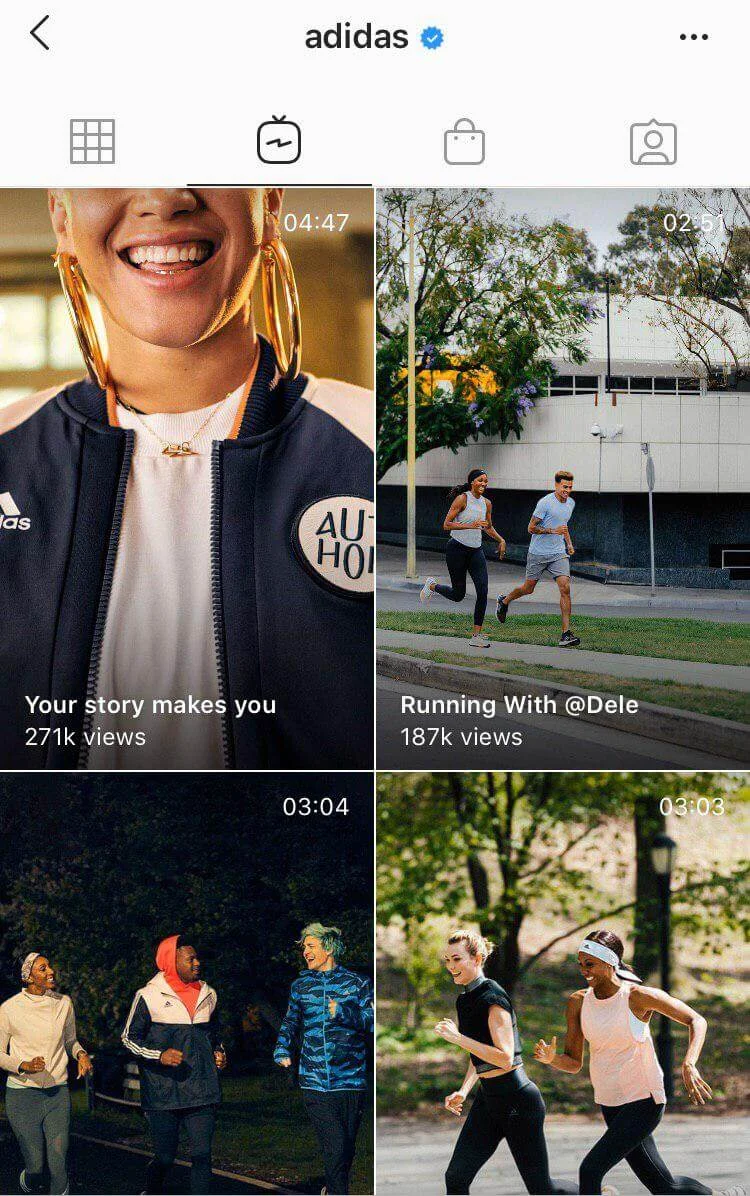The height and width of the screenshot is (1196, 750).
Task: View the tagged photos tab
Action: pos(653,143)
